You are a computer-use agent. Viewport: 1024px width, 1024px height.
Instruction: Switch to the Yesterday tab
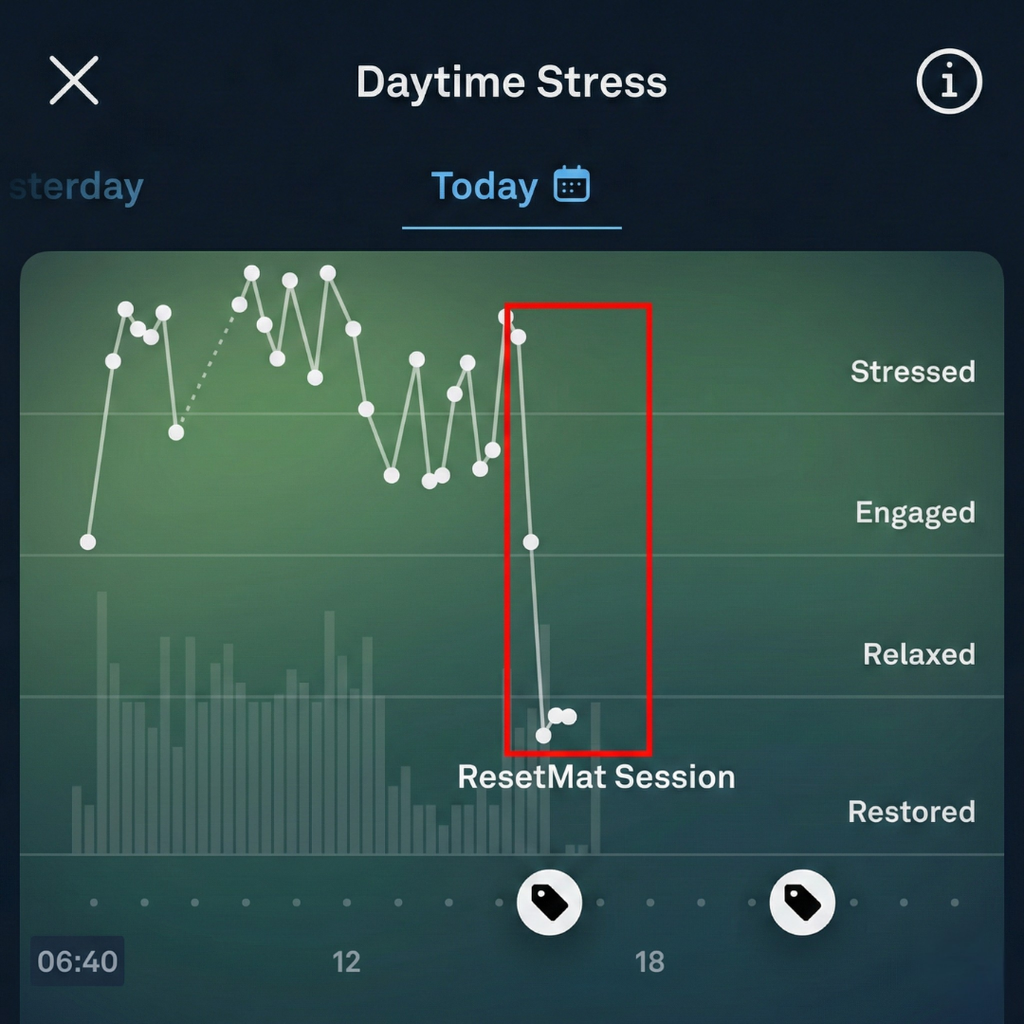78,188
